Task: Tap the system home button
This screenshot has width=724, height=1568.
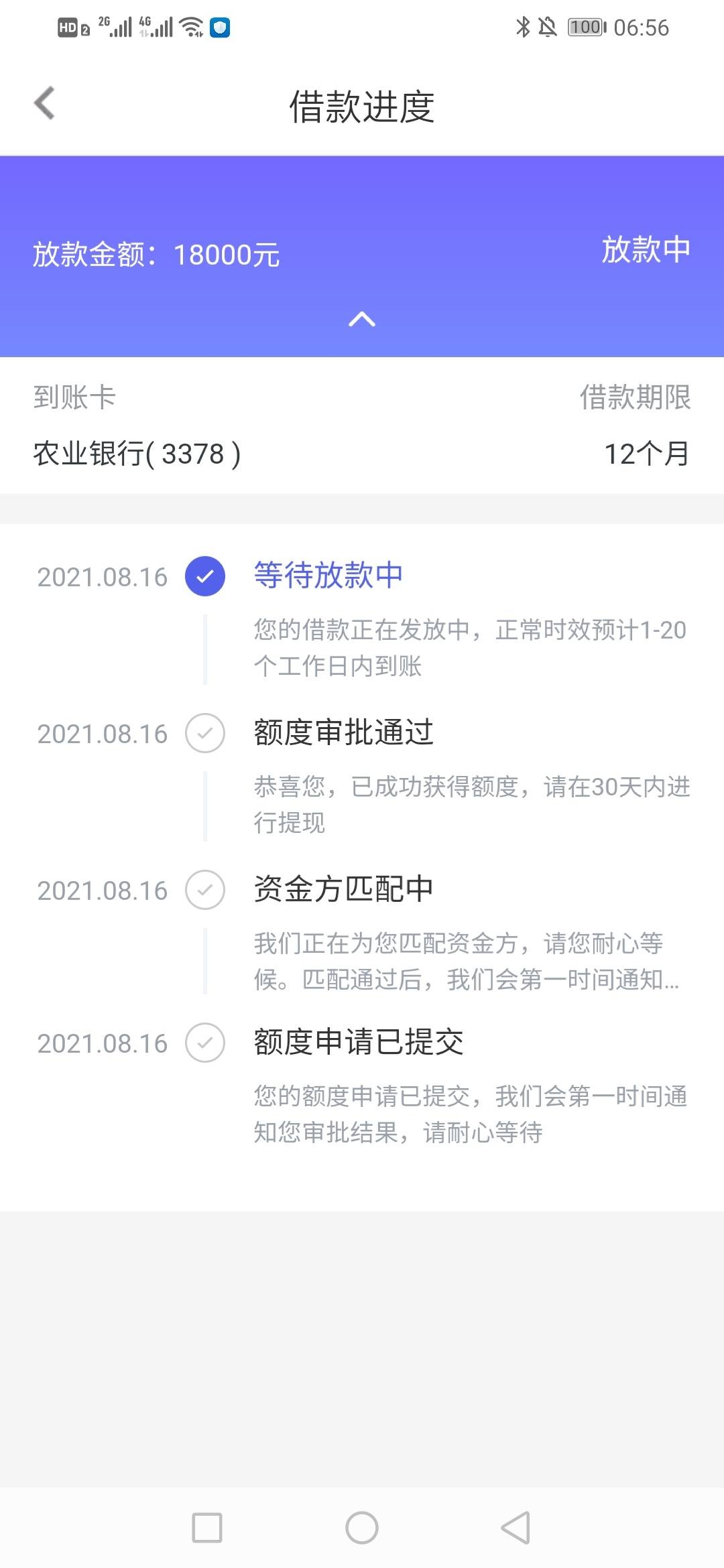Action: (362, 1528)
